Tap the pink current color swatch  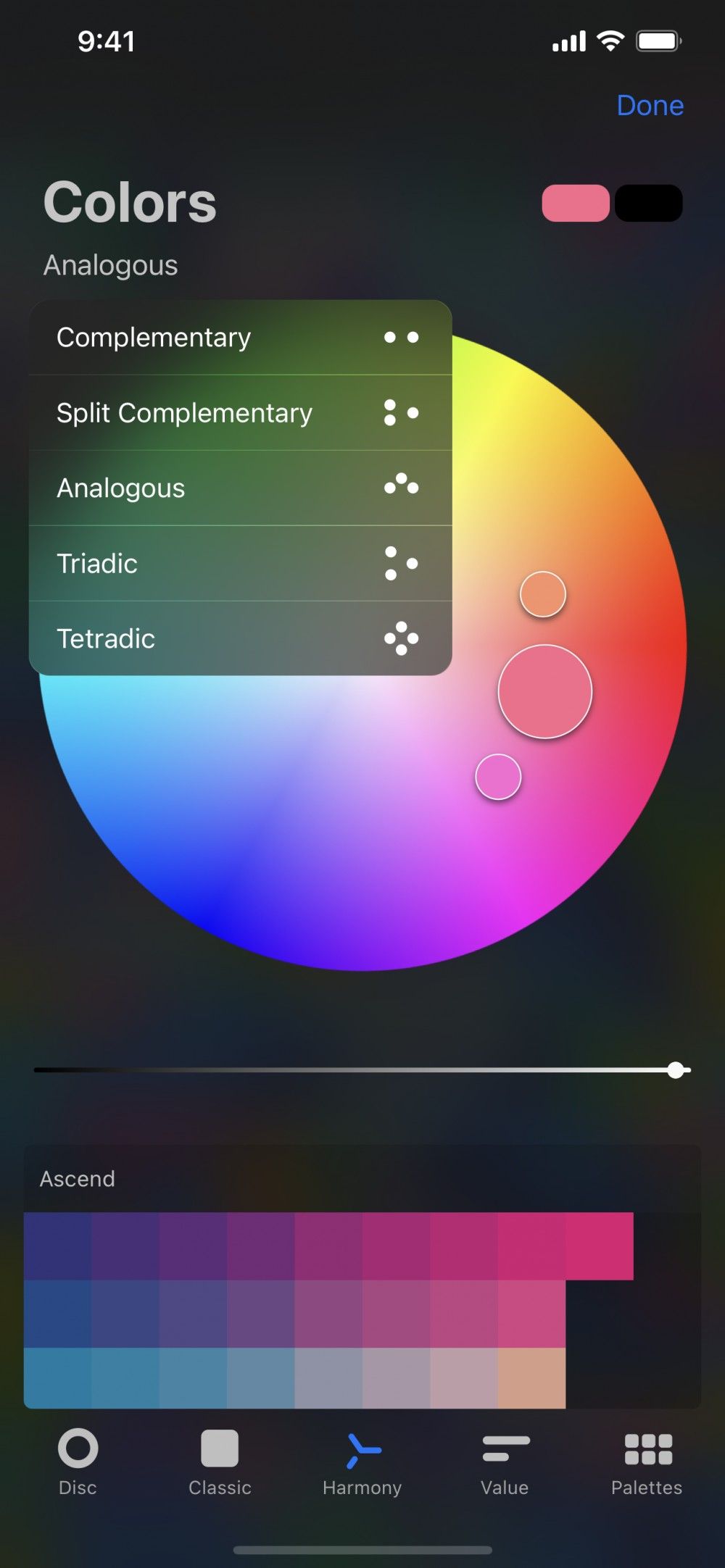tap(576, 204)
